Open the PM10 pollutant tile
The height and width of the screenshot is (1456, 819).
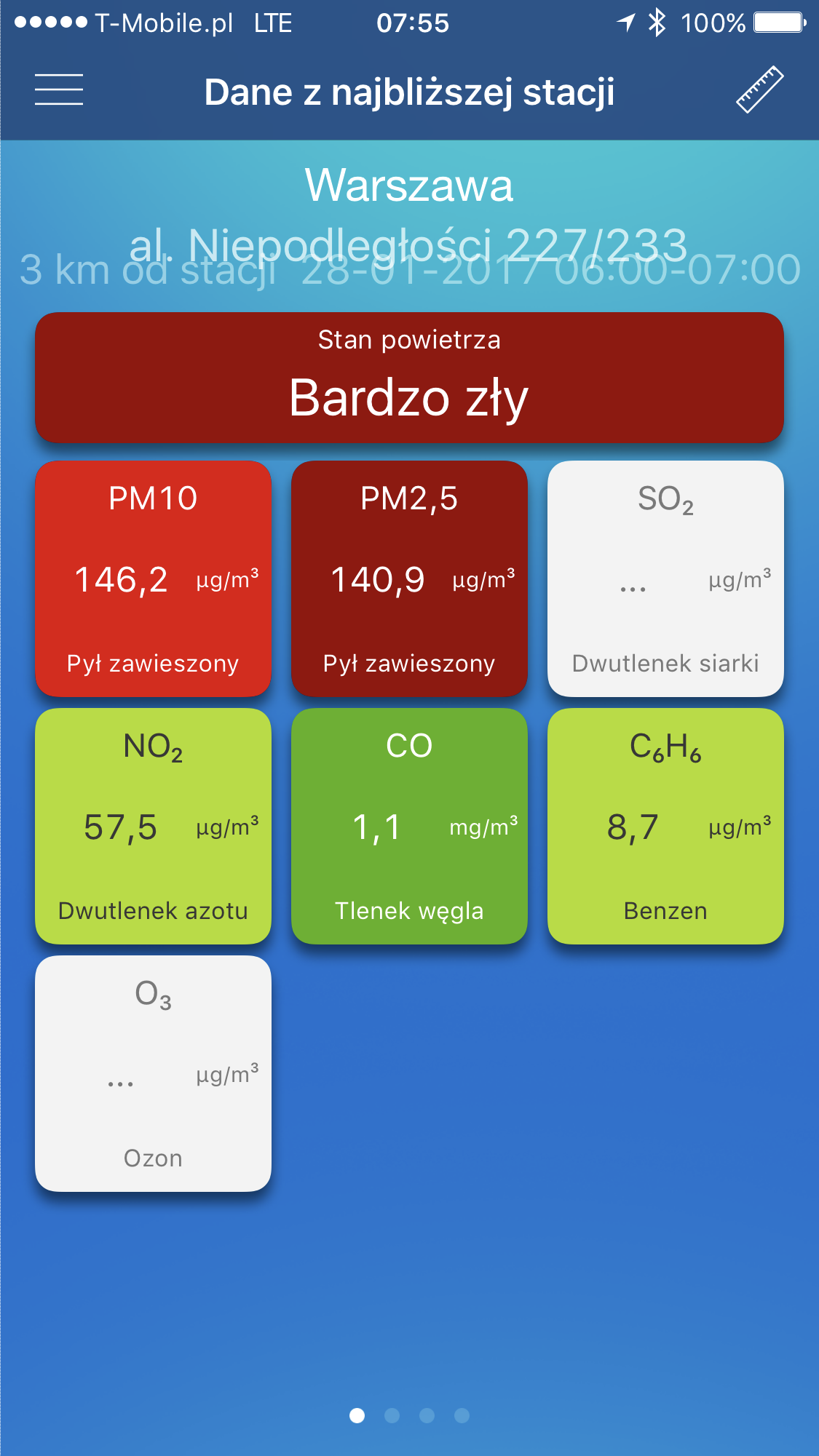[x=153, y=578]
